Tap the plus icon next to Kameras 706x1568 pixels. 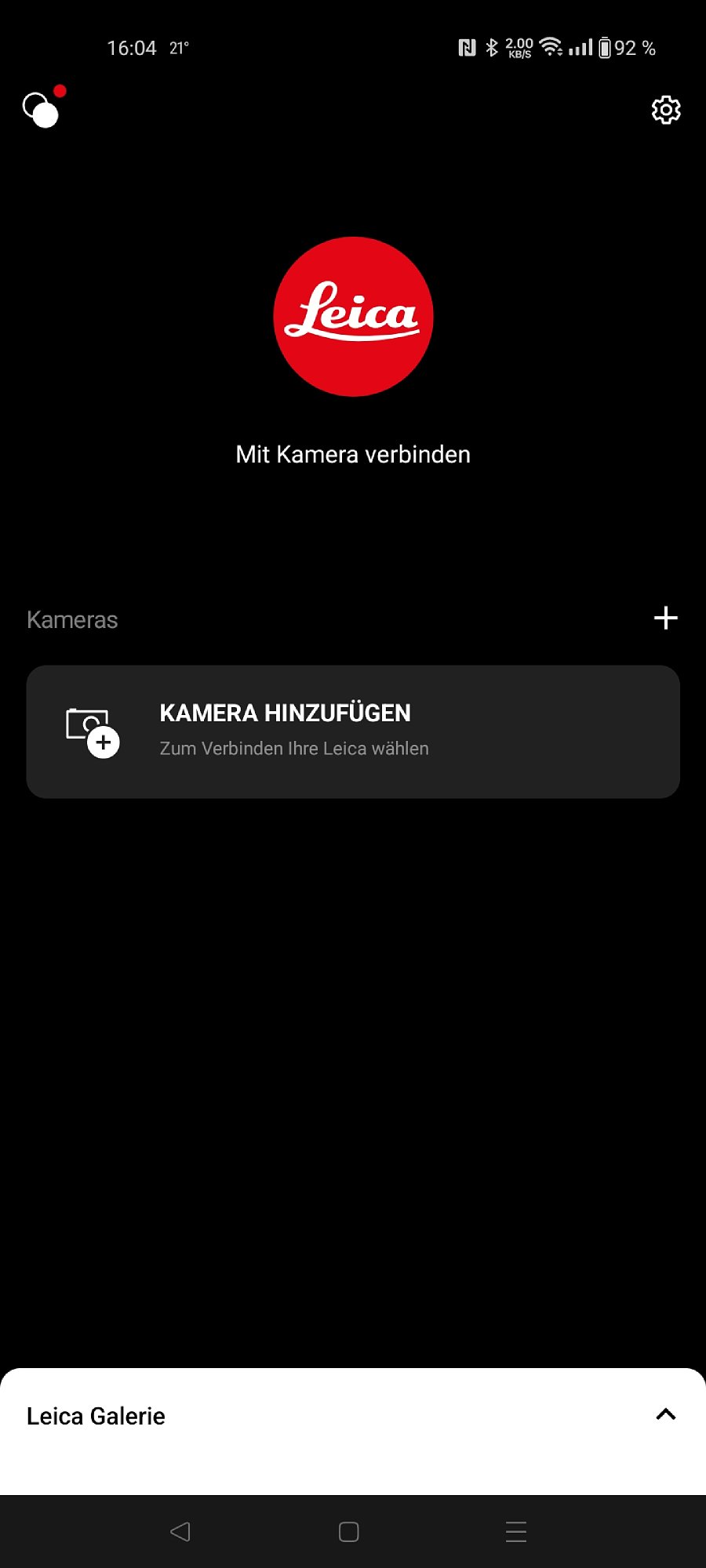665,619
